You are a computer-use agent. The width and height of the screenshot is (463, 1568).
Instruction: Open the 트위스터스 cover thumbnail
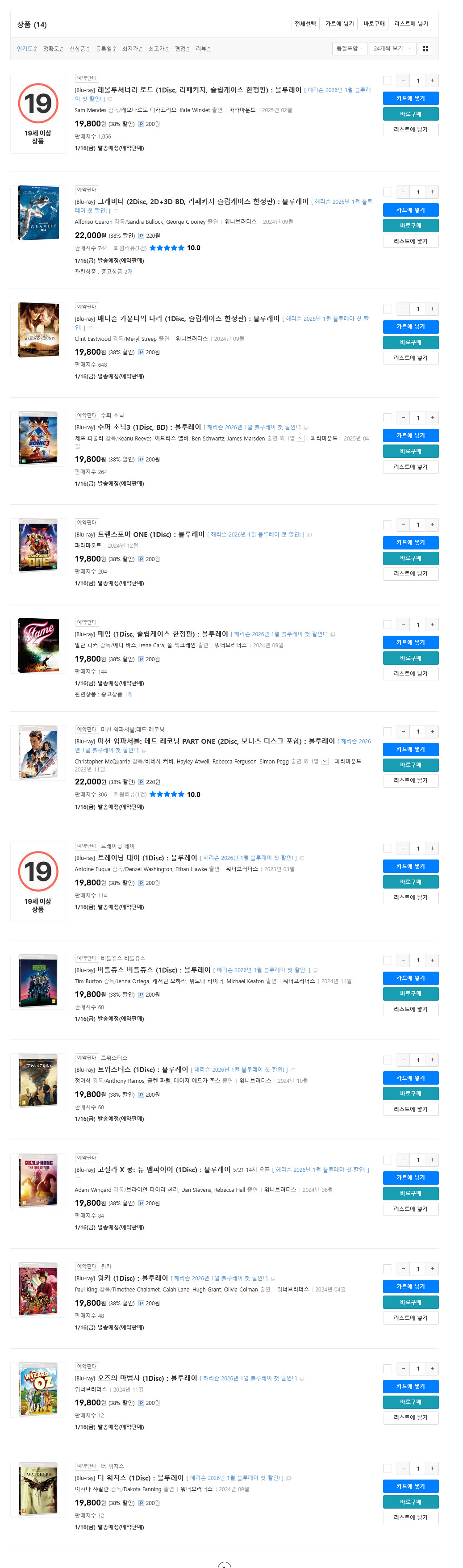tap(38, 1081)
